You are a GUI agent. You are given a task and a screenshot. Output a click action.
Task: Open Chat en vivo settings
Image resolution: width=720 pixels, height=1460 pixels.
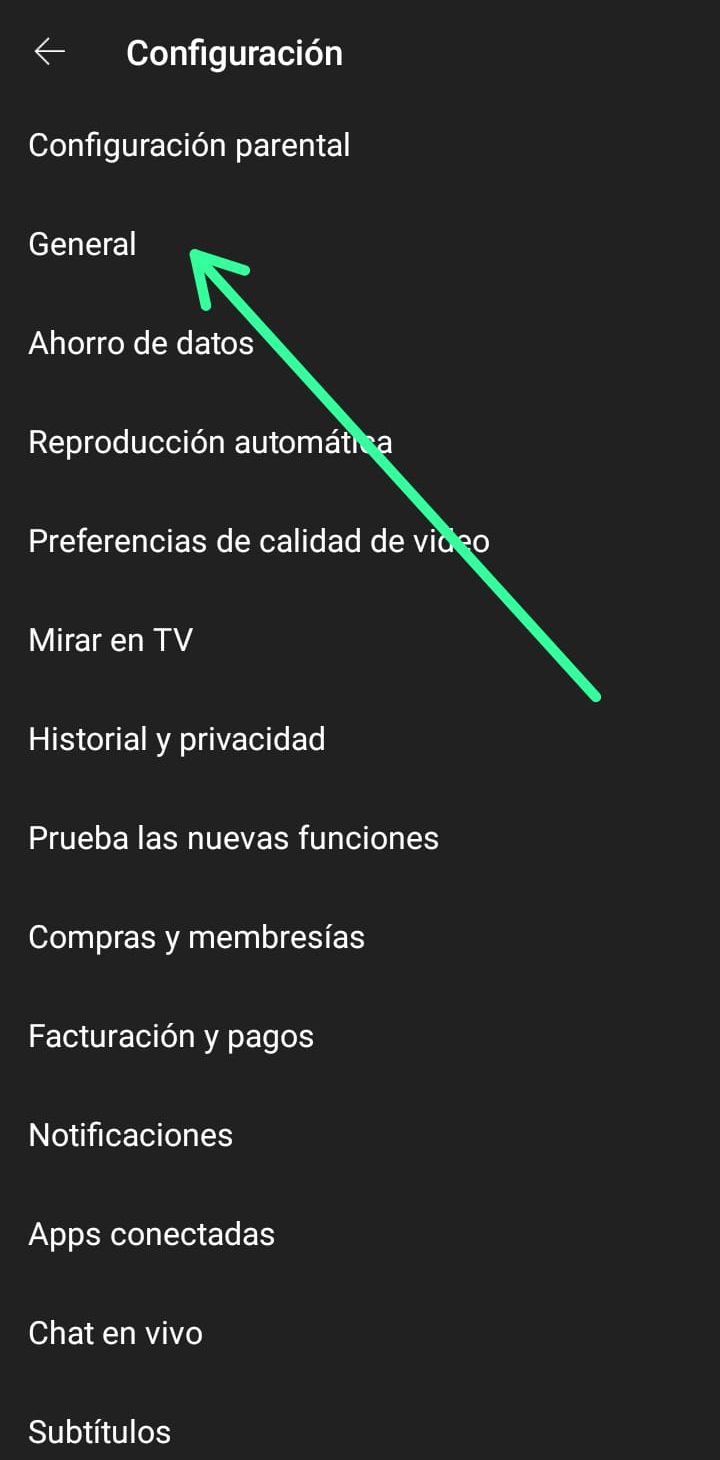[x=115, y=1333]
